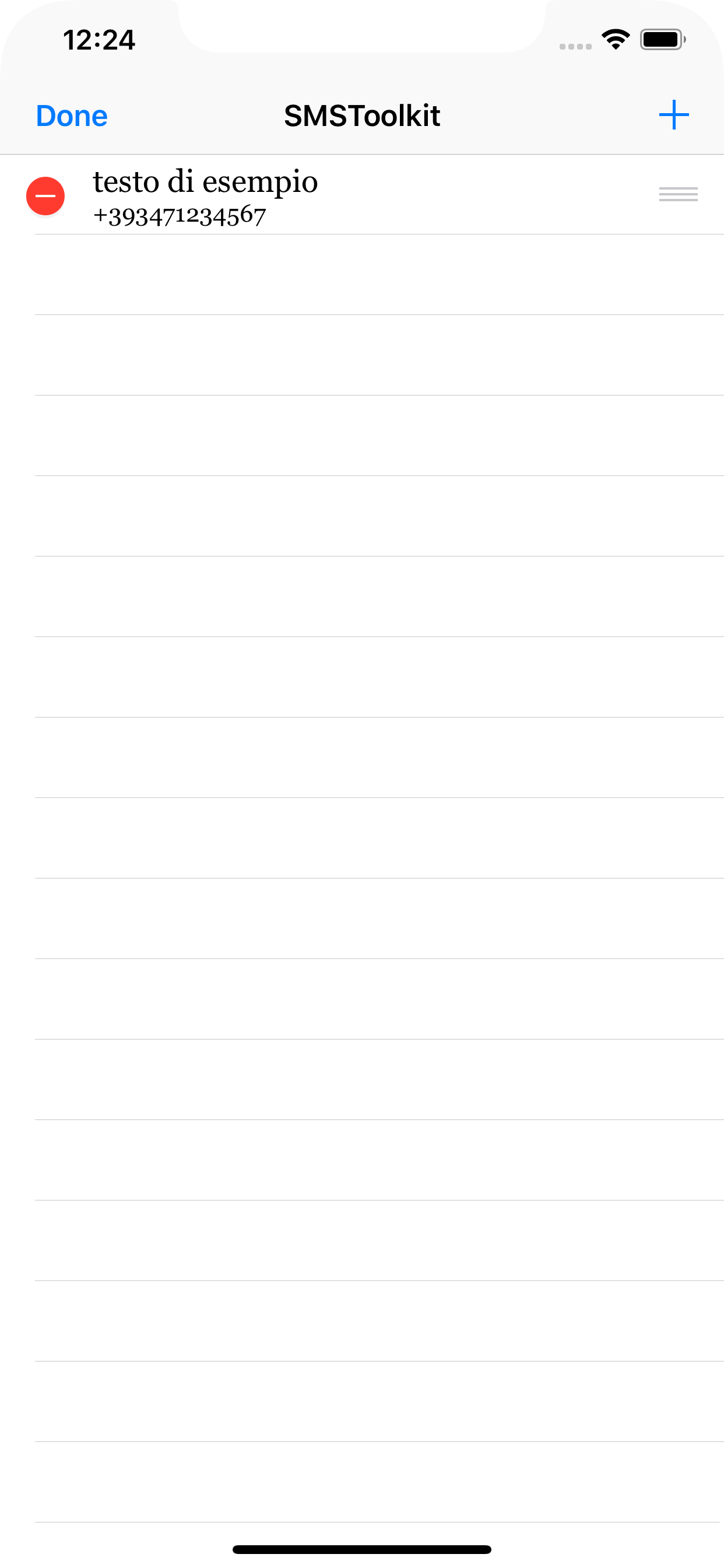The height and width of the screenshot is (1568, 724).
Task: Tap the reorder handle next to testo di esempio
Action: [677, 195]
